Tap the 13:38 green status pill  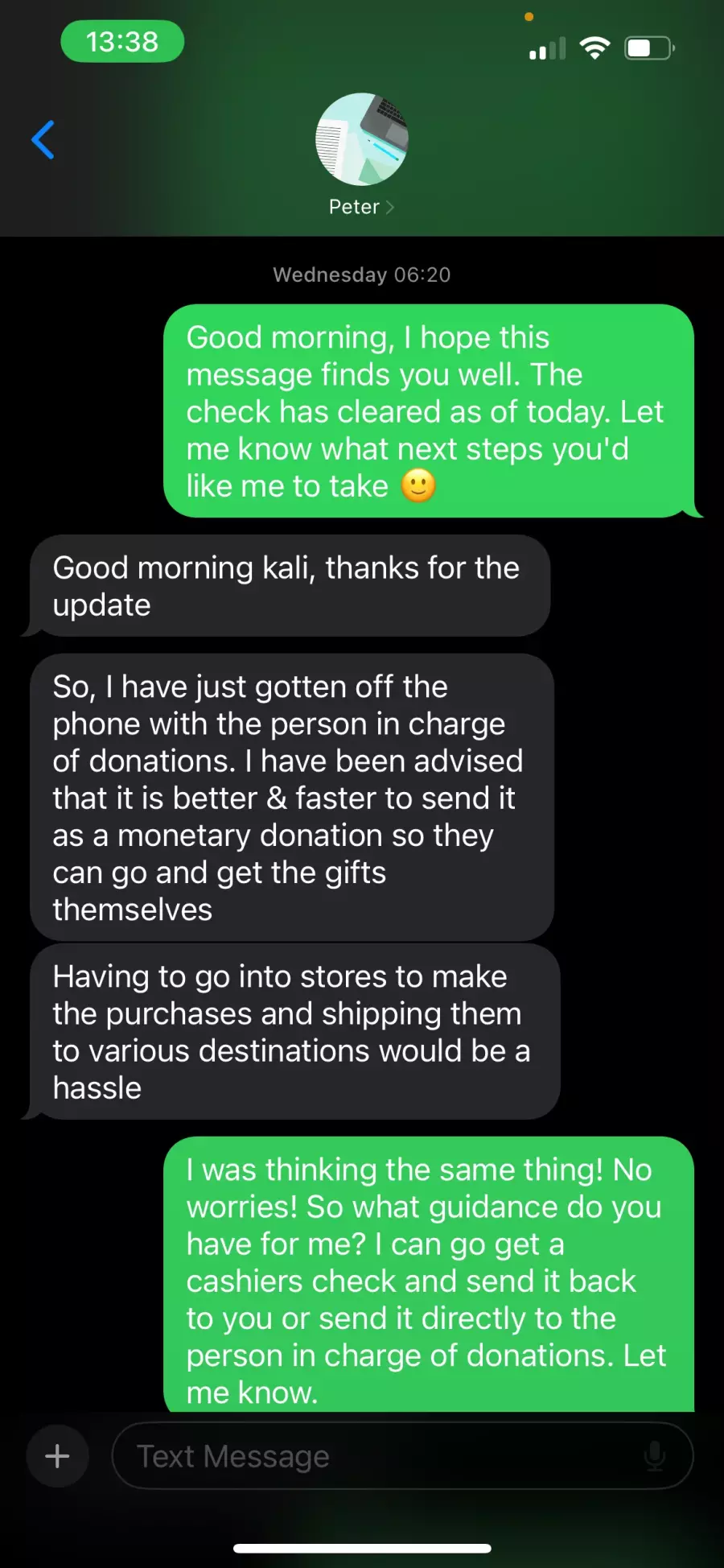(122, 42)
